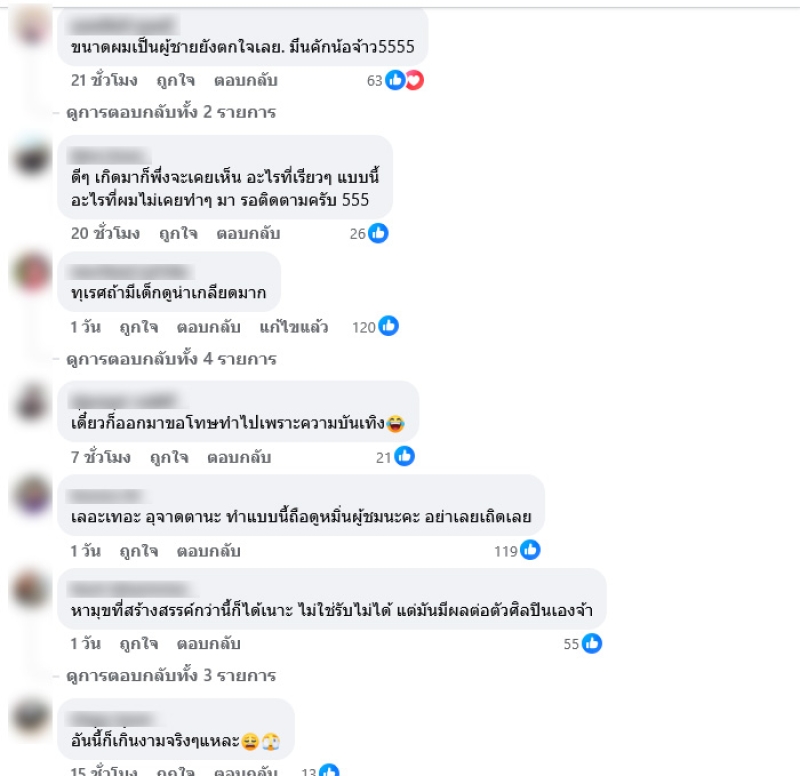
Task: Expand all 3 replies thread
Action: coord(170,676)
